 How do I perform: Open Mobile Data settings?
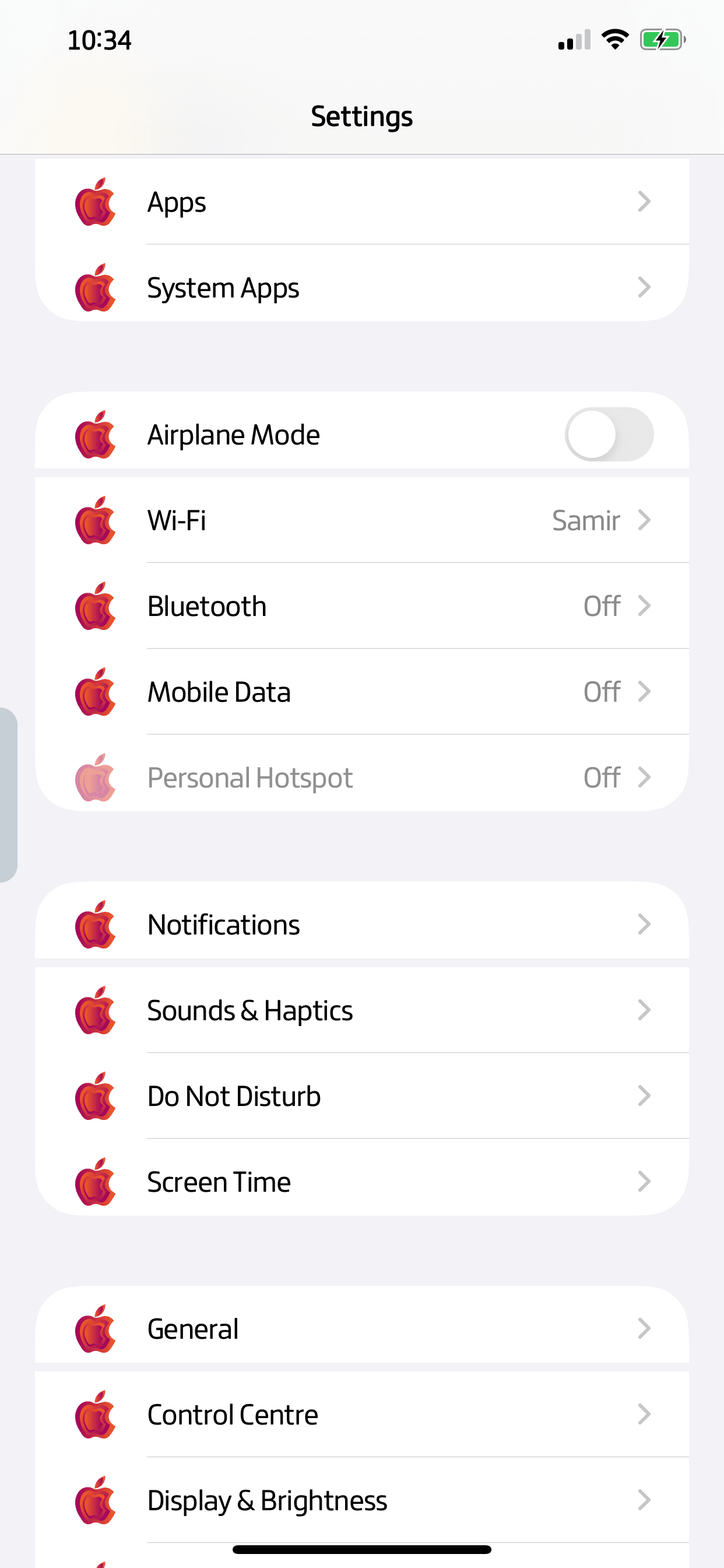362,692
